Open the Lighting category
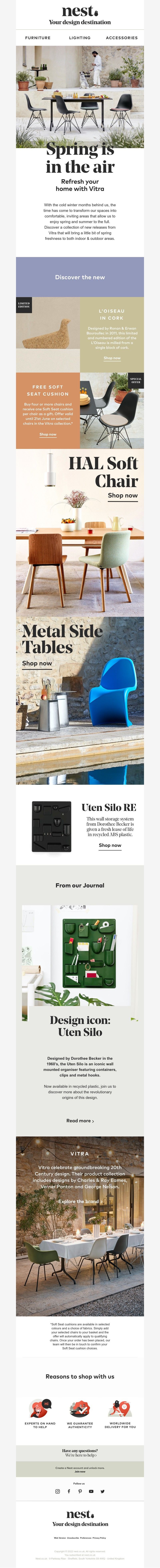The image size is (160, 1568). (x=80, y=38)
